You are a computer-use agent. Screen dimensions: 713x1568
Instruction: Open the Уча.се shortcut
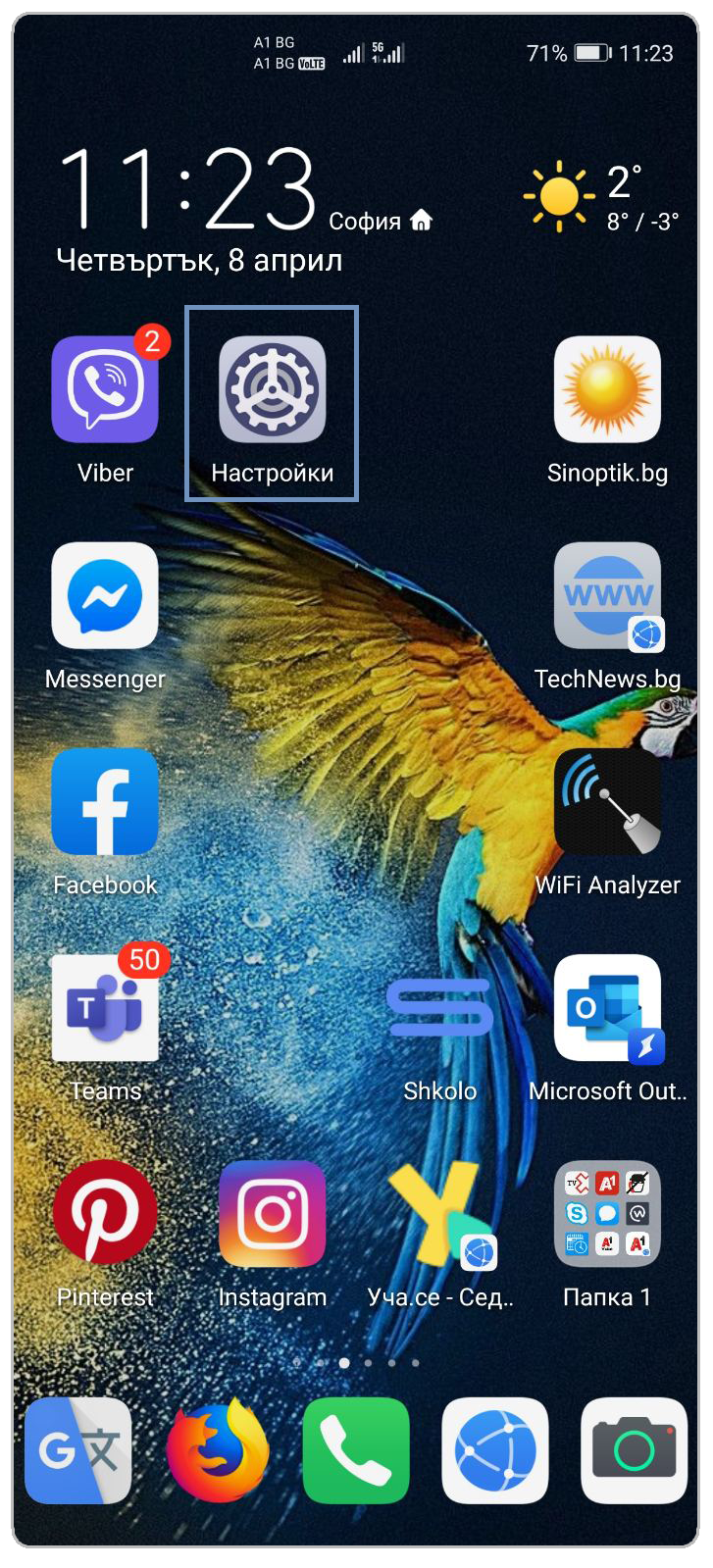click(x=439, y=1214)
